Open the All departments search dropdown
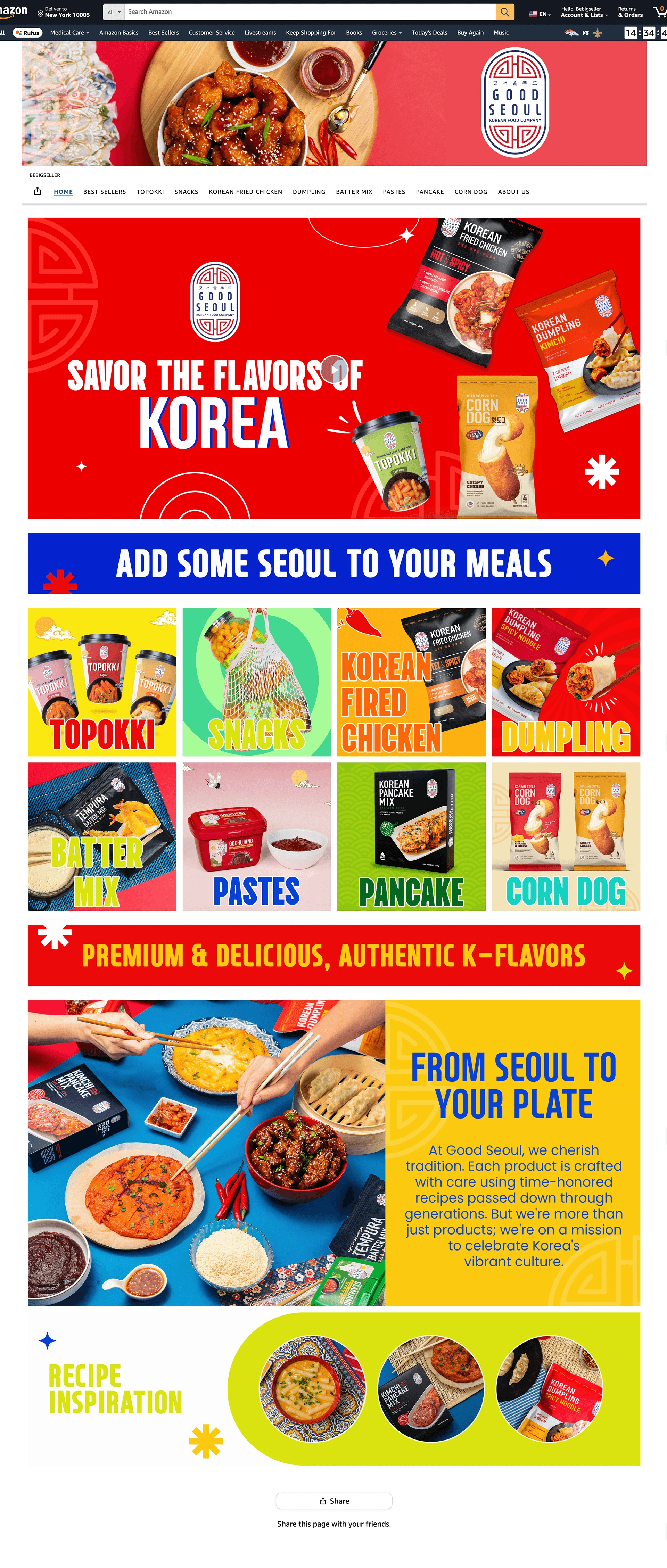Screen dimensions: 667x1568 [114, 11]
